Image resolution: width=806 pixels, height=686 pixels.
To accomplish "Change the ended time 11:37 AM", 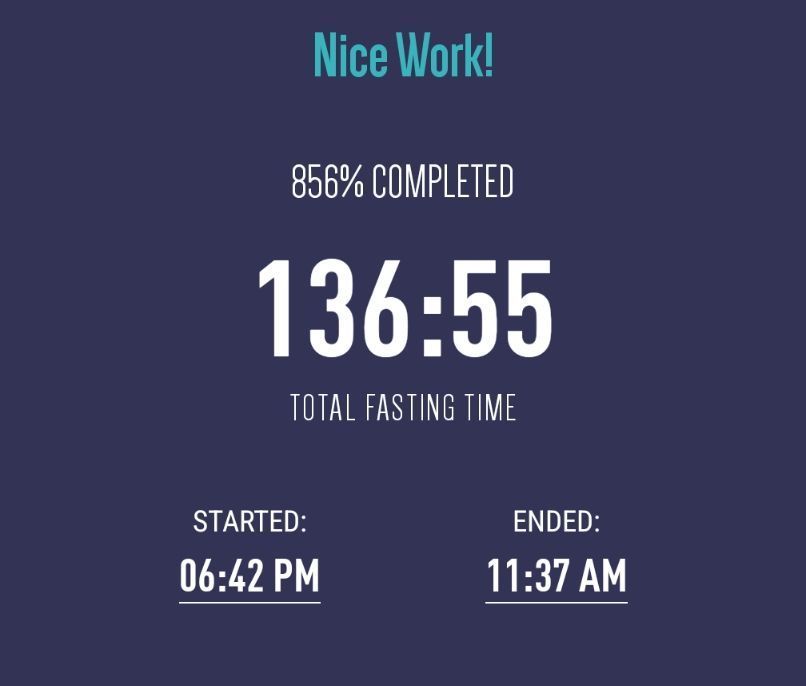I will click(556, 577).
